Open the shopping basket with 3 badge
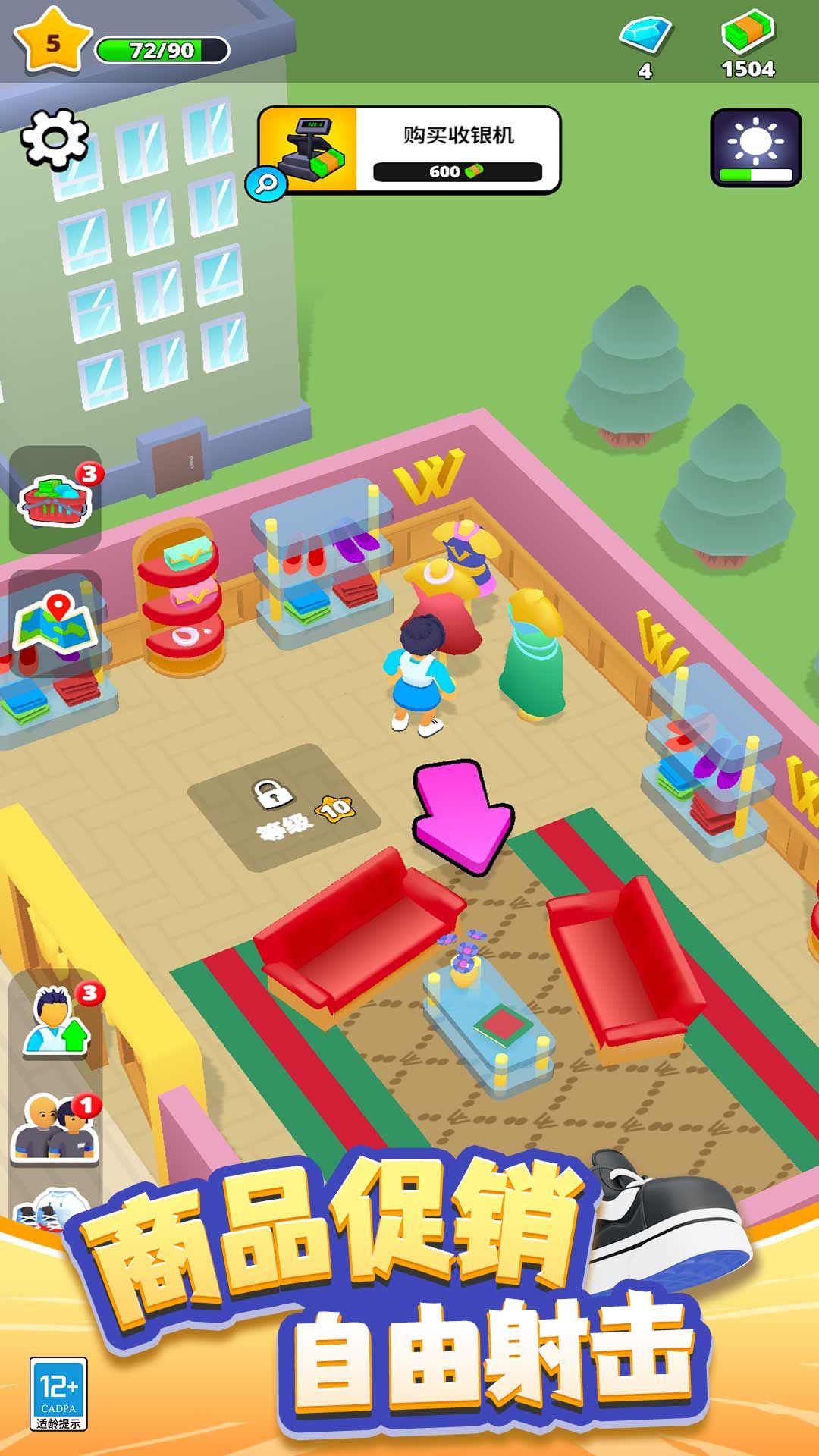819x1456 pixels. (55, 499)
